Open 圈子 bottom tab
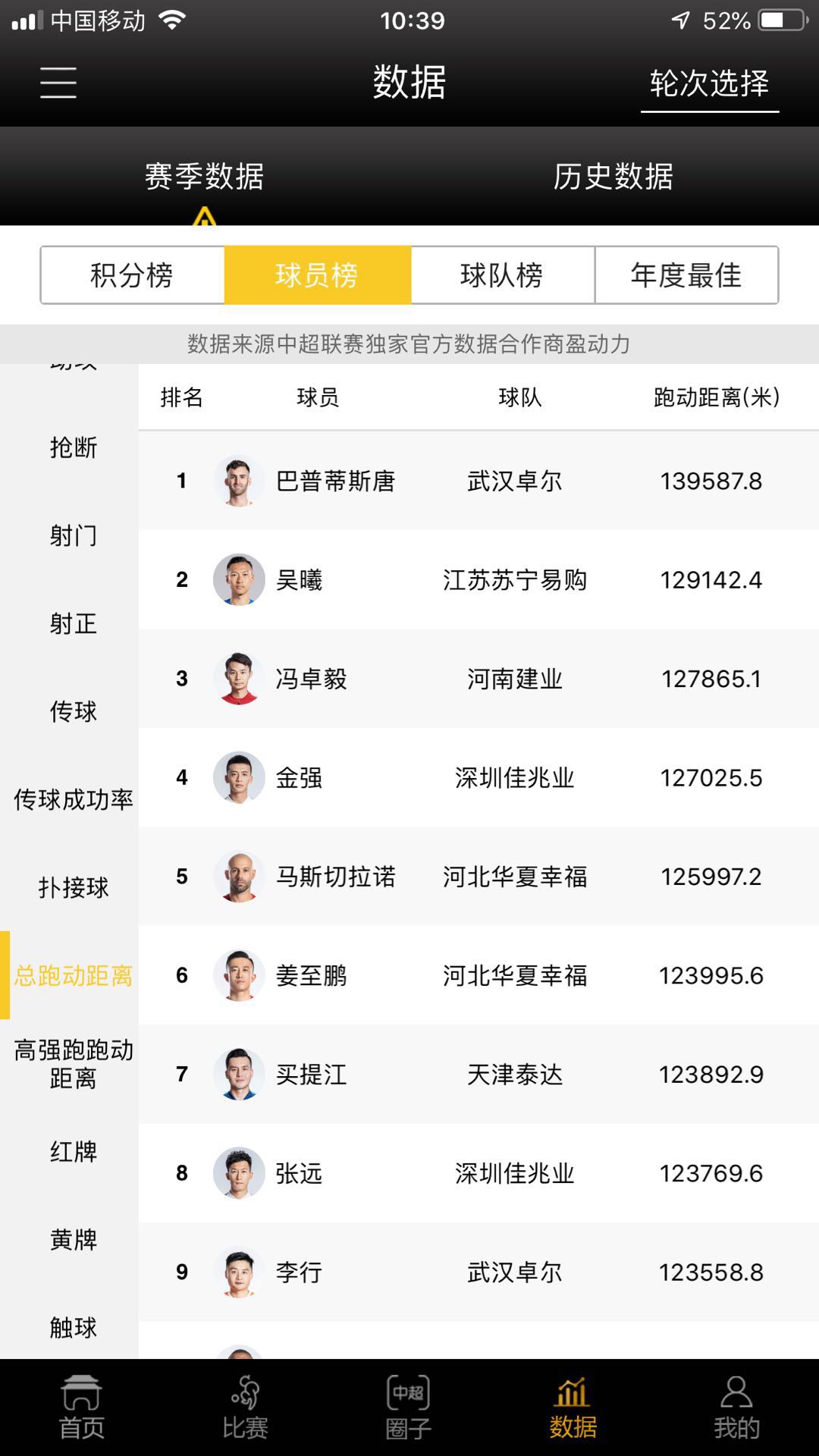 click(409, 1407)
